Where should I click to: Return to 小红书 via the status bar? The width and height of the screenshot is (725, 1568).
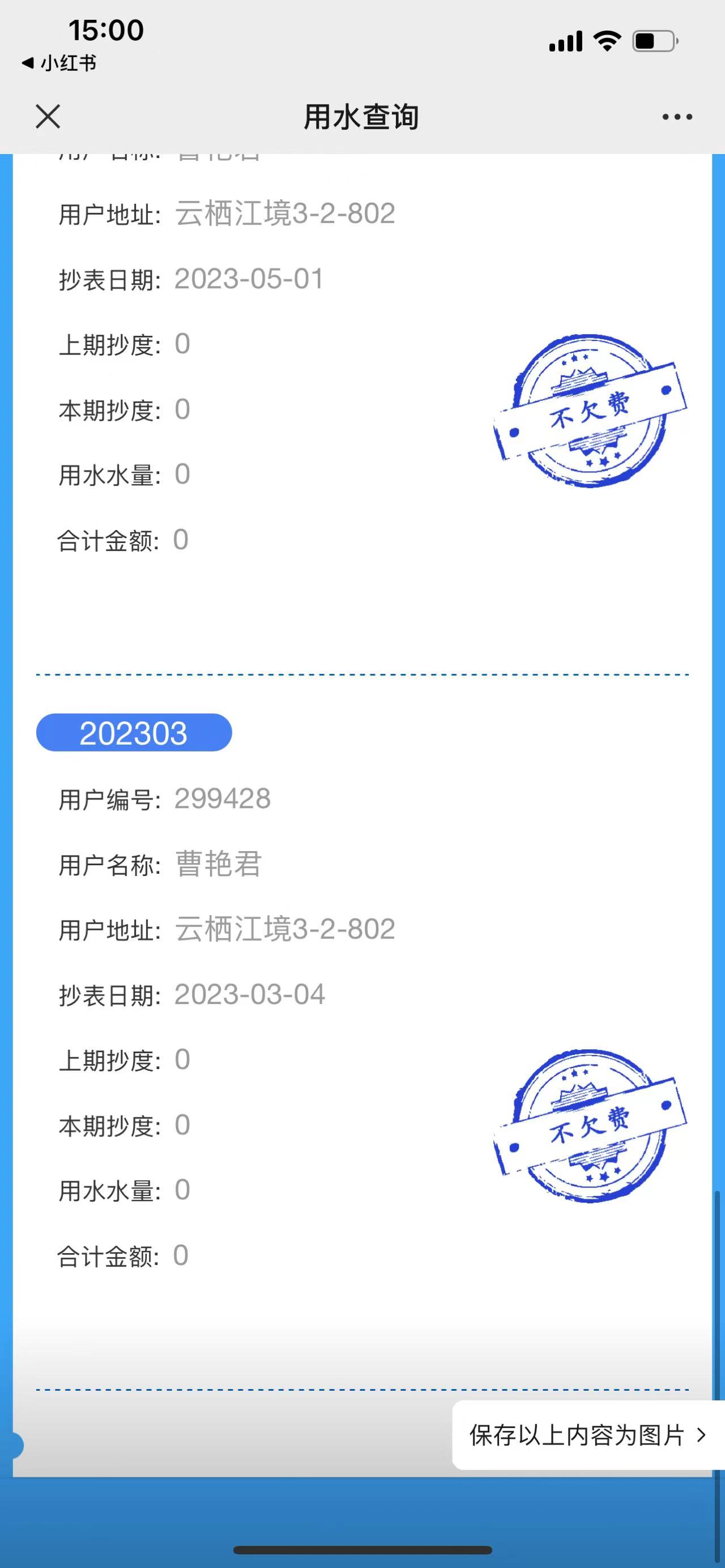pyautogui.click(x=59, y=63)
